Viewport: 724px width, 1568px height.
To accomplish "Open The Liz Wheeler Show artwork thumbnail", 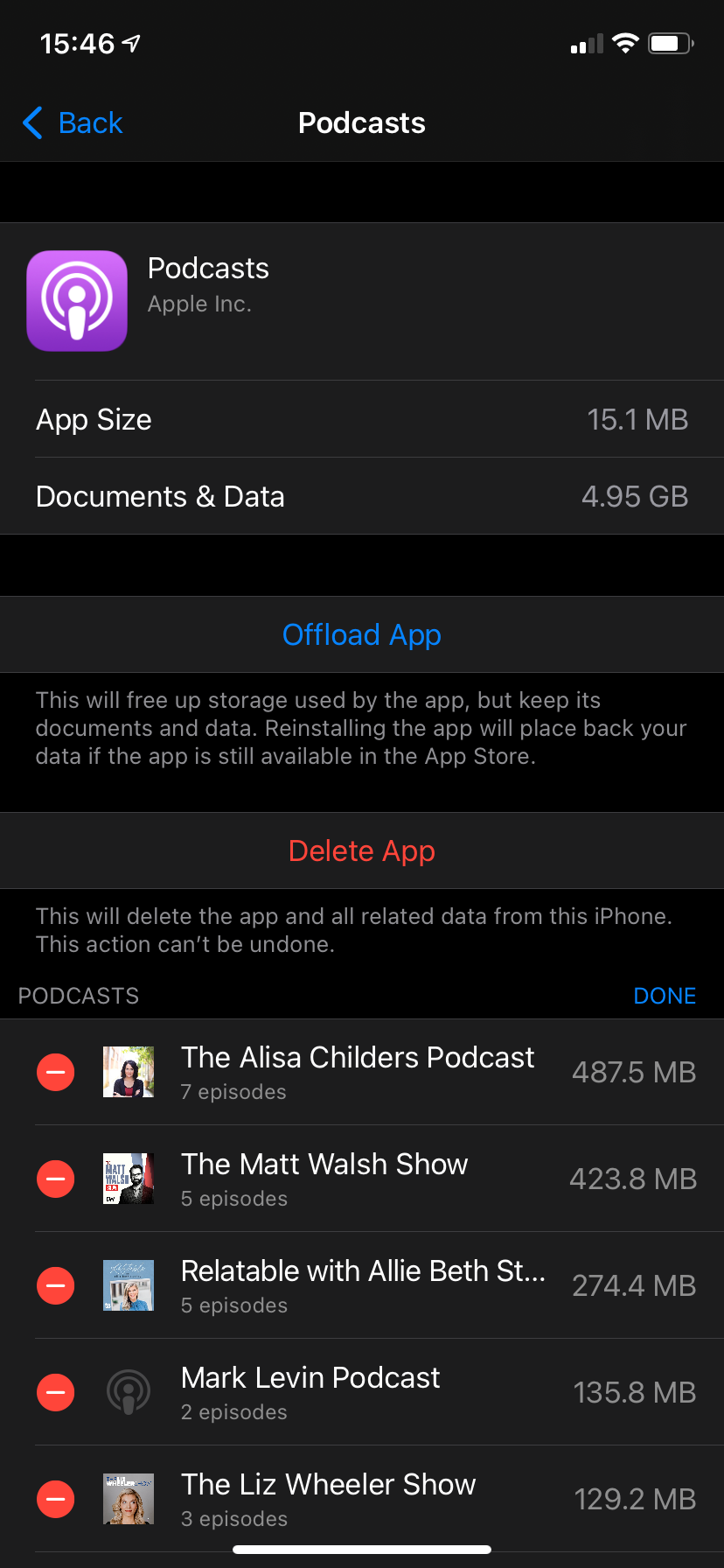I will (x=128, y=1499).
